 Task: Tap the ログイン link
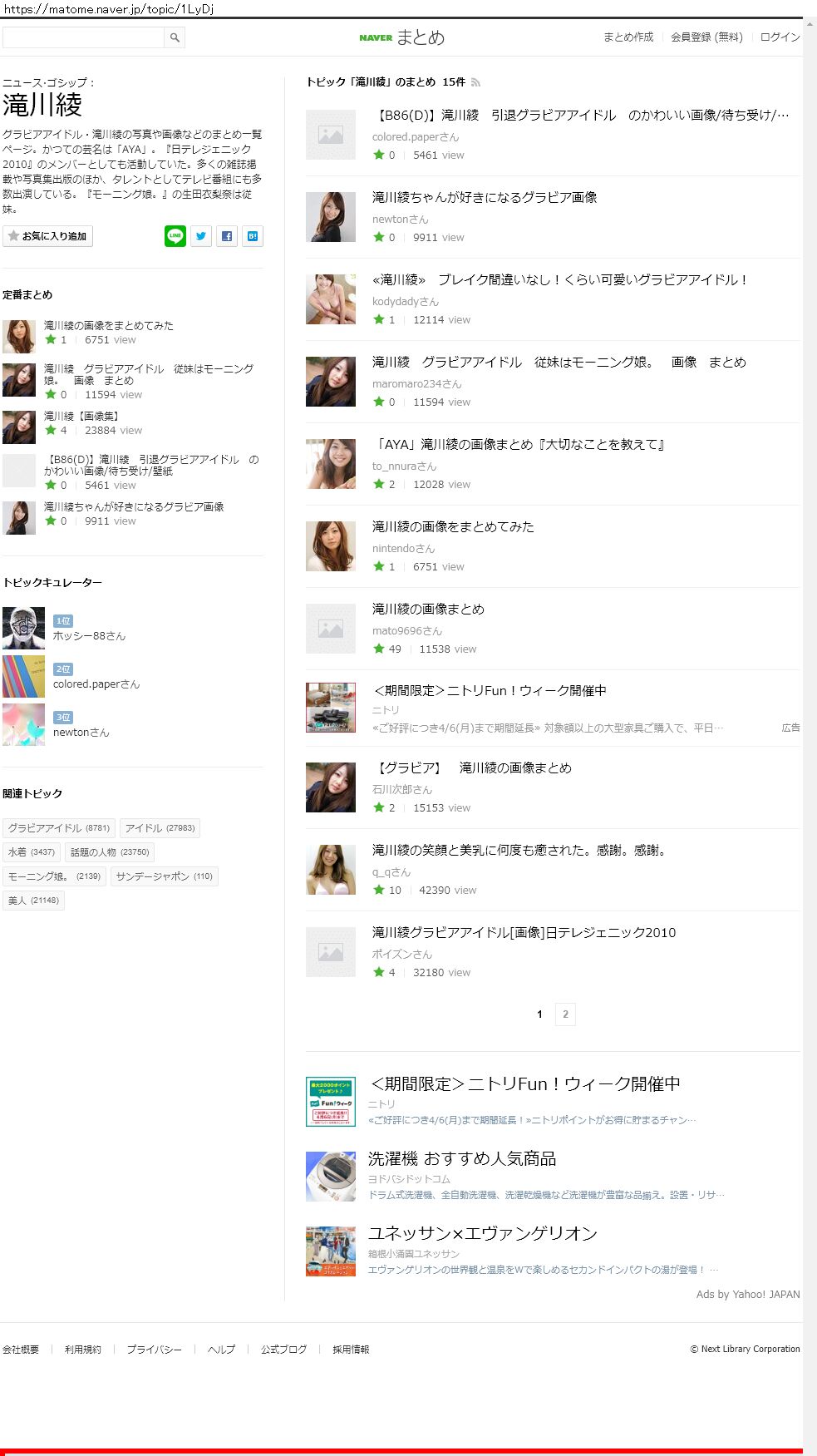[780, 37]
